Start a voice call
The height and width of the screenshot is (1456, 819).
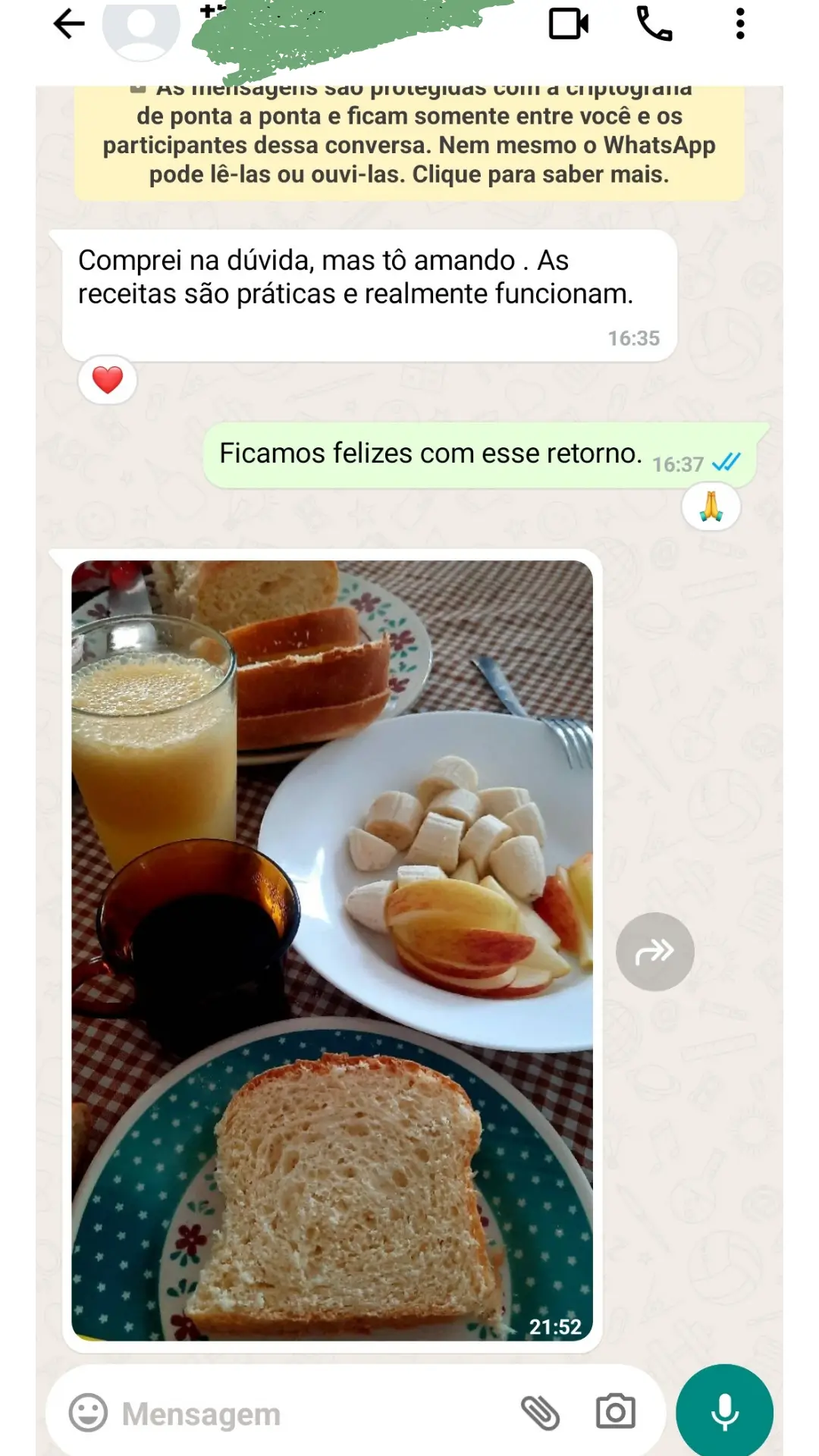pos(654,24)
